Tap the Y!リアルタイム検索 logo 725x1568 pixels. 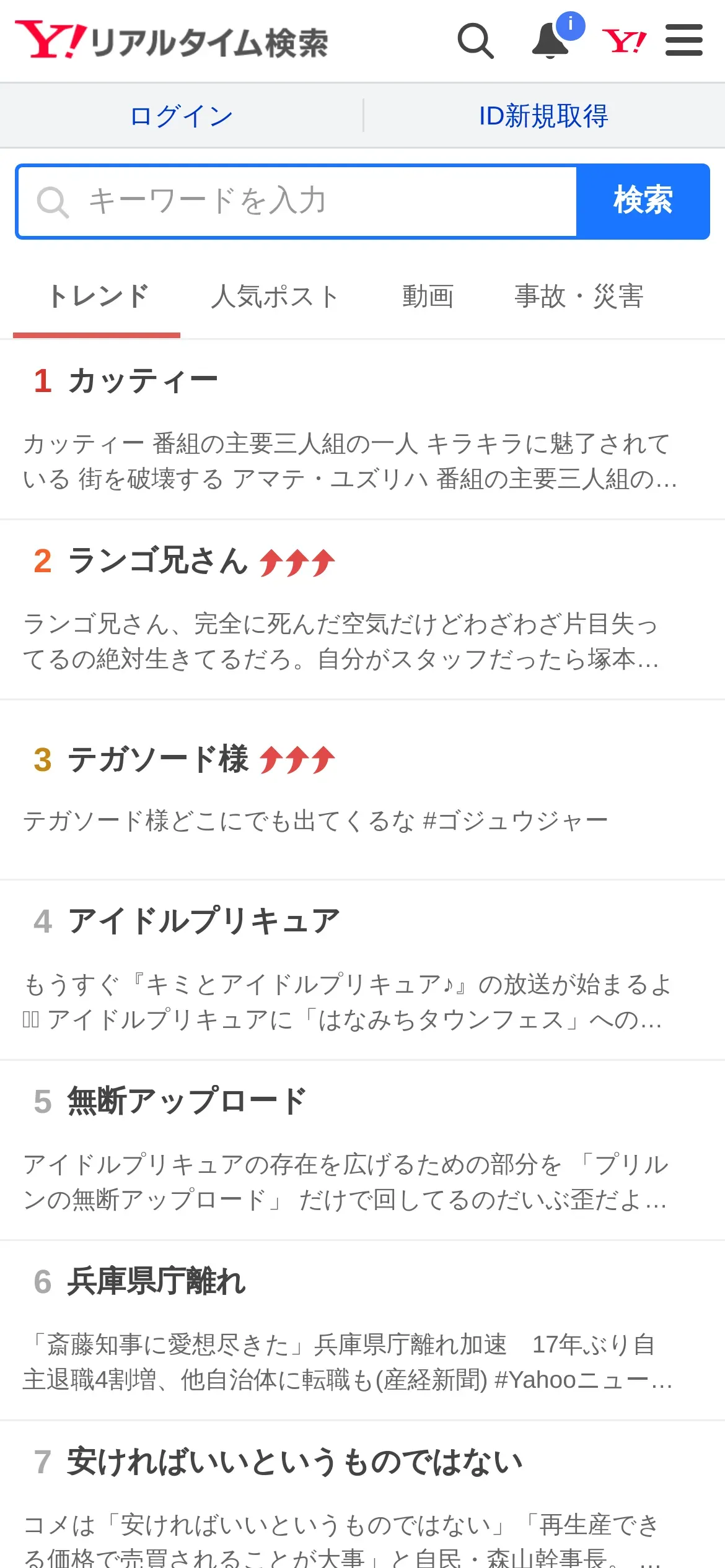(172, 40)
